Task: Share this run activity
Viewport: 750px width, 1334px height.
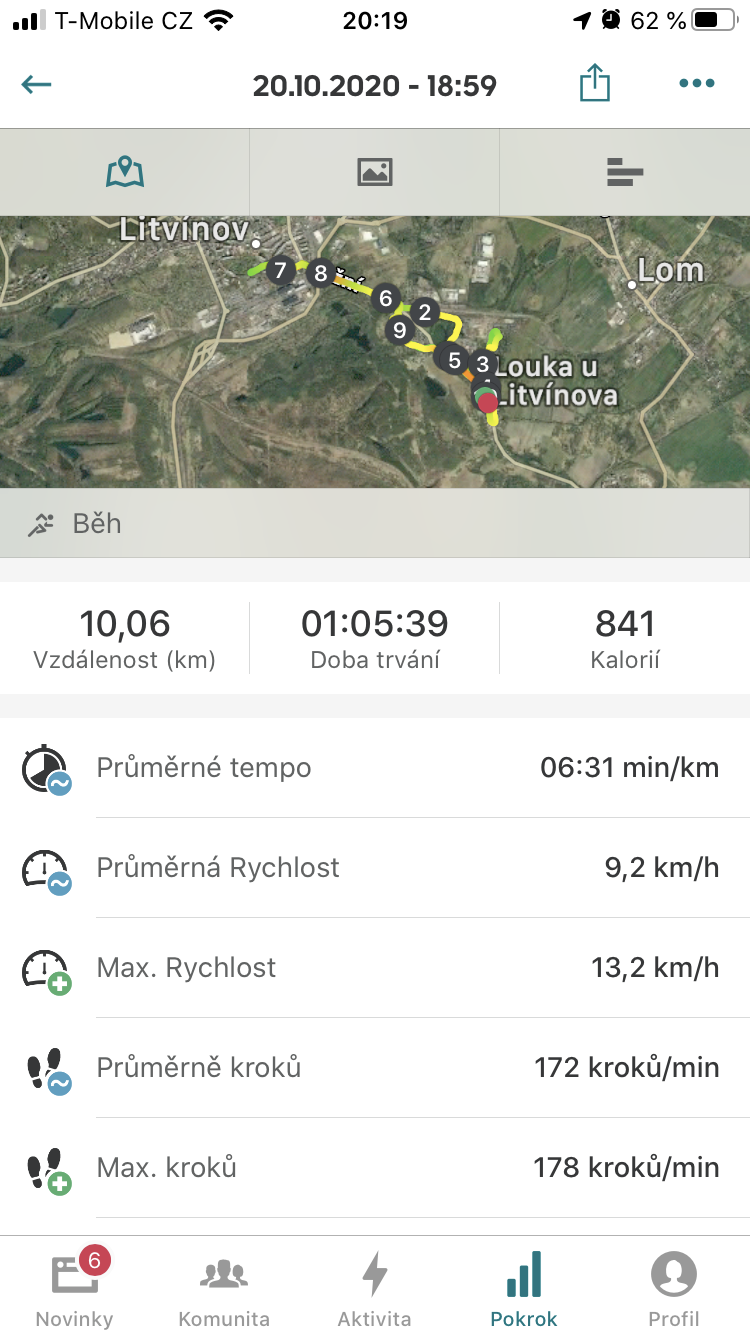Action: [x=594, y=83]
